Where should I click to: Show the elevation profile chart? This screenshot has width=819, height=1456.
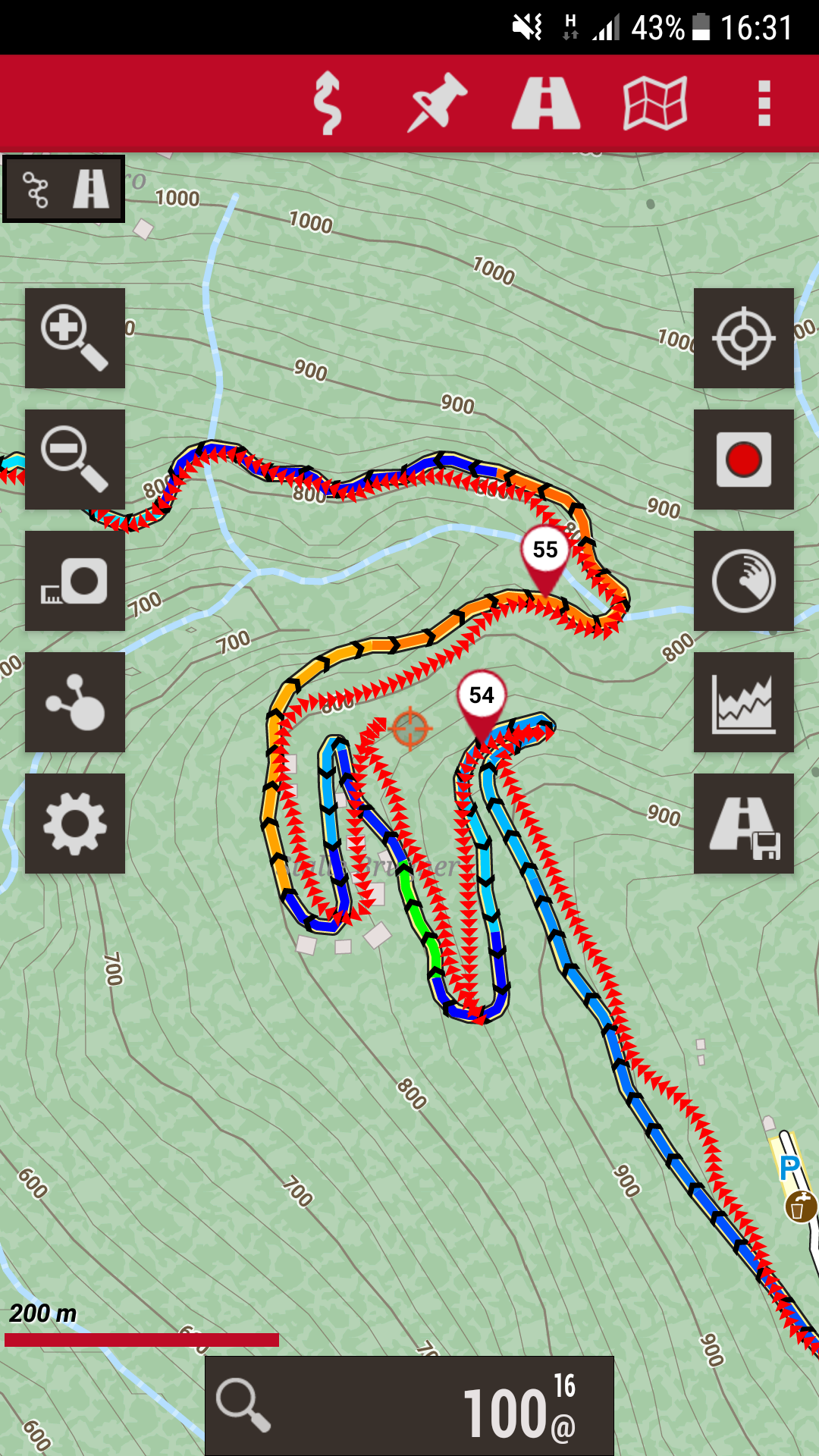click(744, 702)
